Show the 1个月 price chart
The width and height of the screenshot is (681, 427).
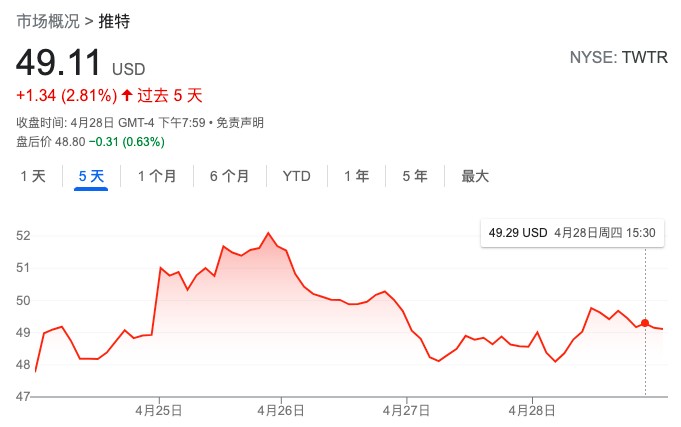157,176
